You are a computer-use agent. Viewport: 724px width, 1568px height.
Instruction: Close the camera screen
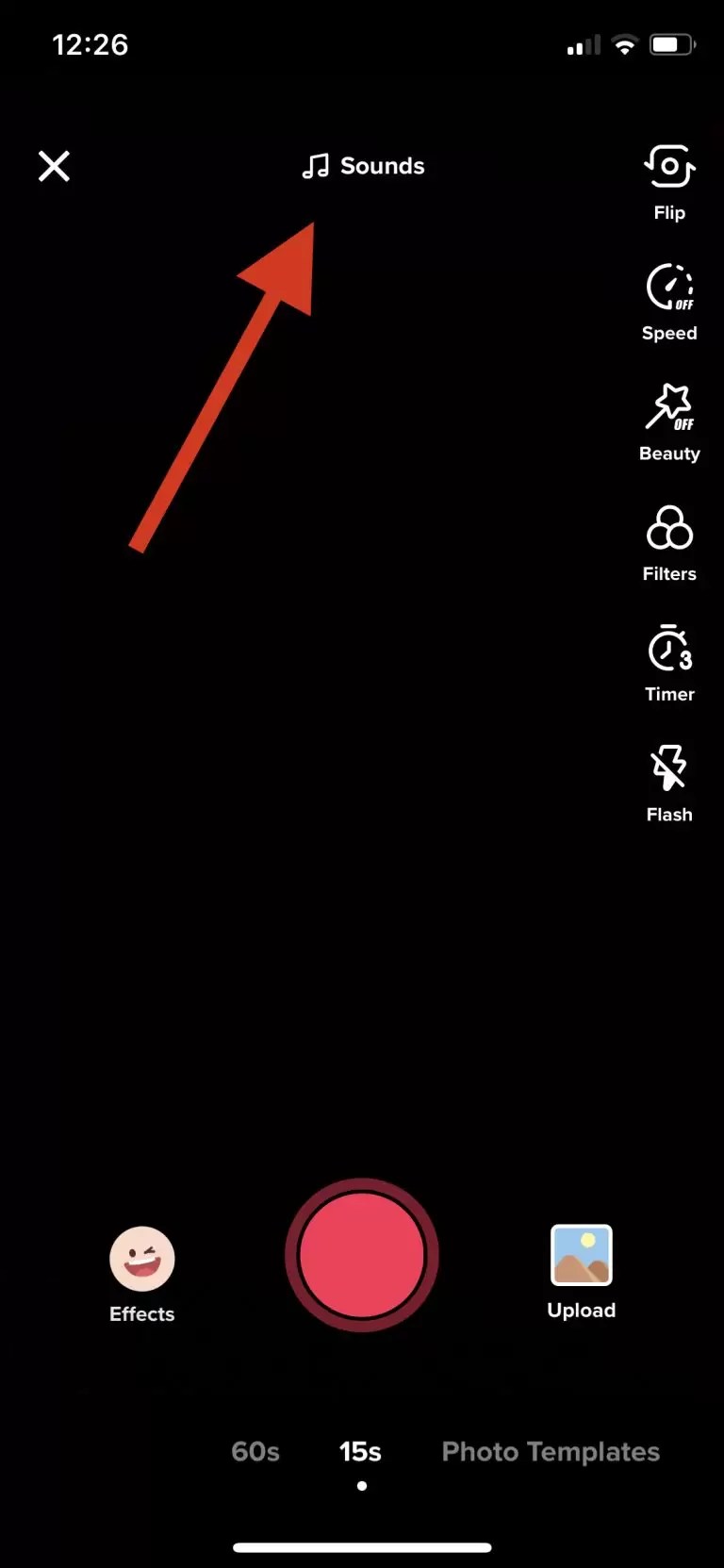pos(54,166)
